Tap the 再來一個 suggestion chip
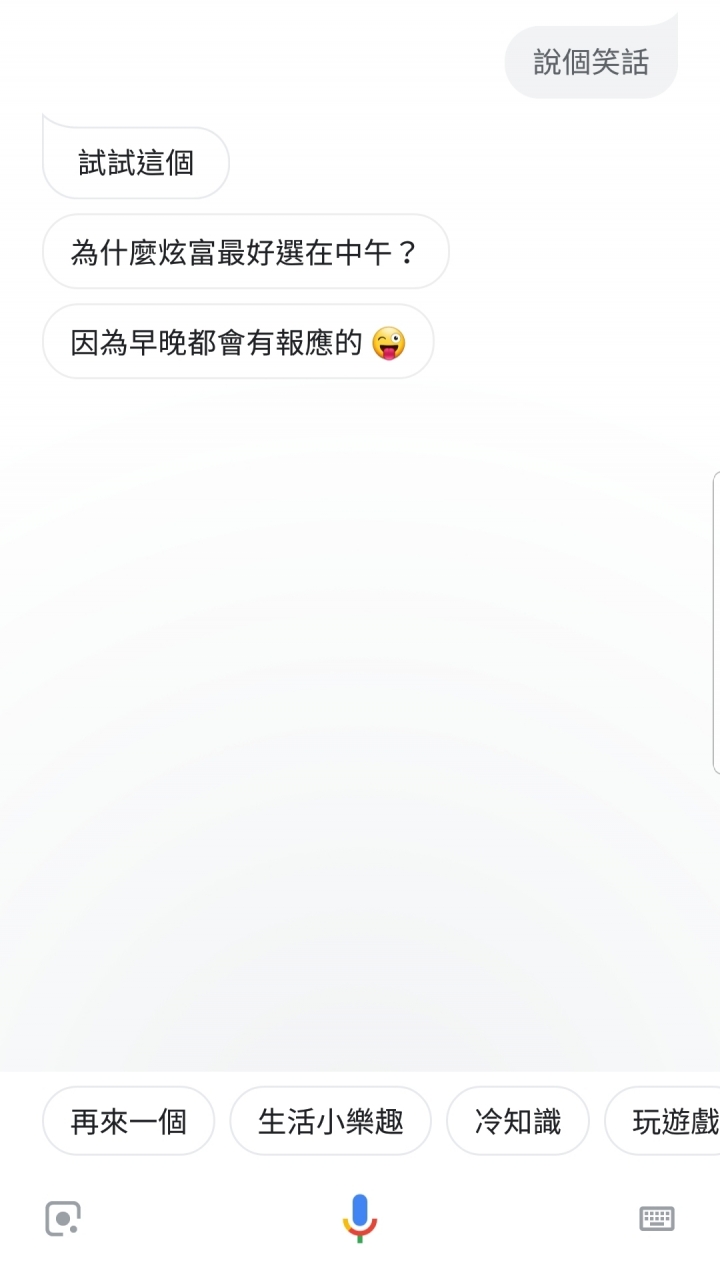 point(128,1121)
